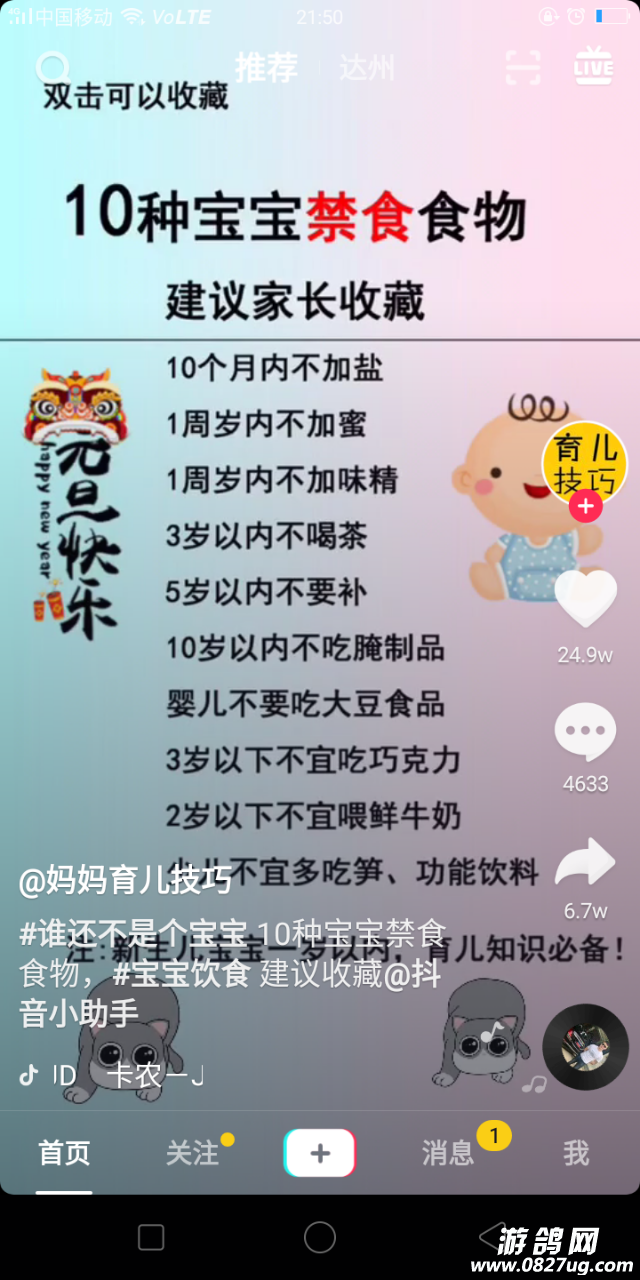640x1280 pixels.
Task: Tap the system home button
Action: [x=320, y=1237]
